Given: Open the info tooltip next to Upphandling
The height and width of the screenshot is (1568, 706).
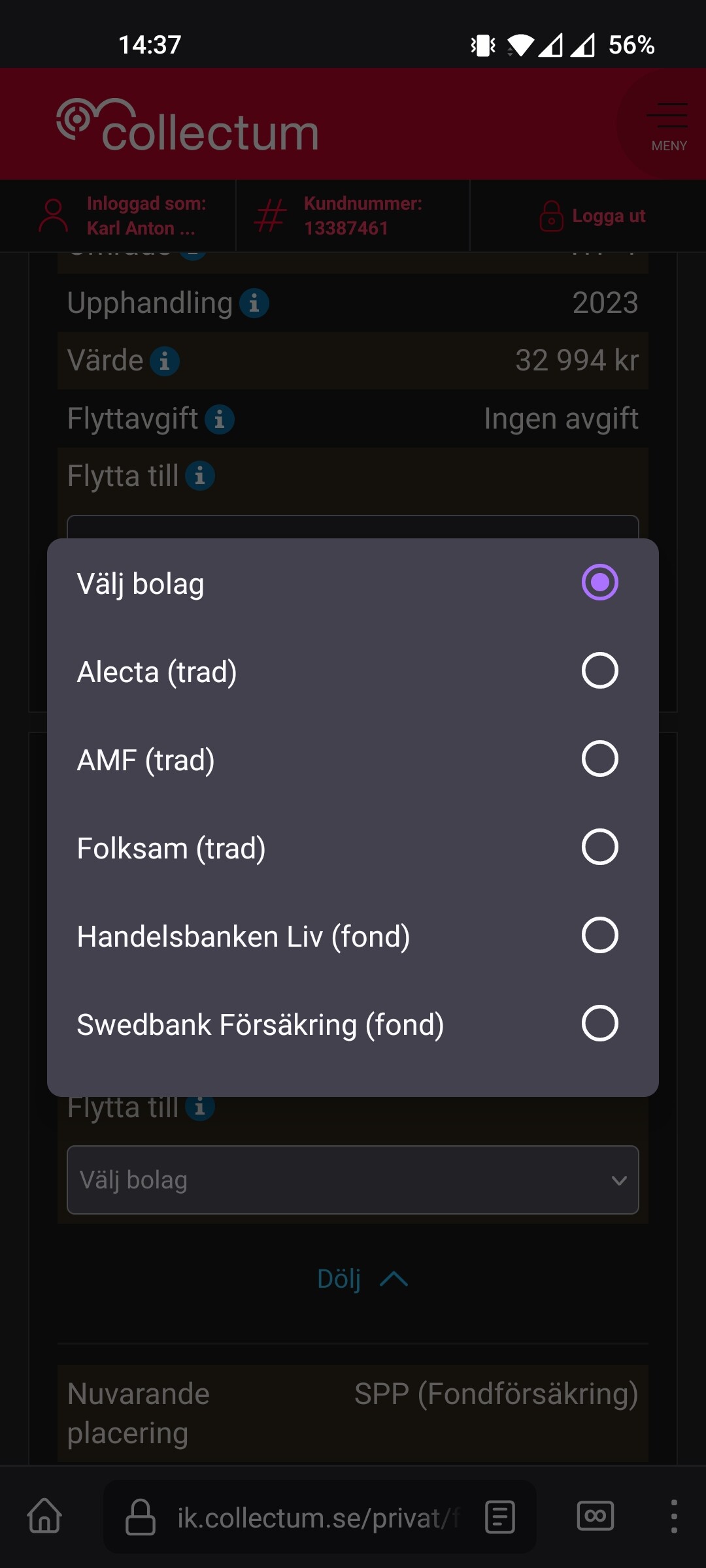Looking at the screenshot, I should click(254, 303).
